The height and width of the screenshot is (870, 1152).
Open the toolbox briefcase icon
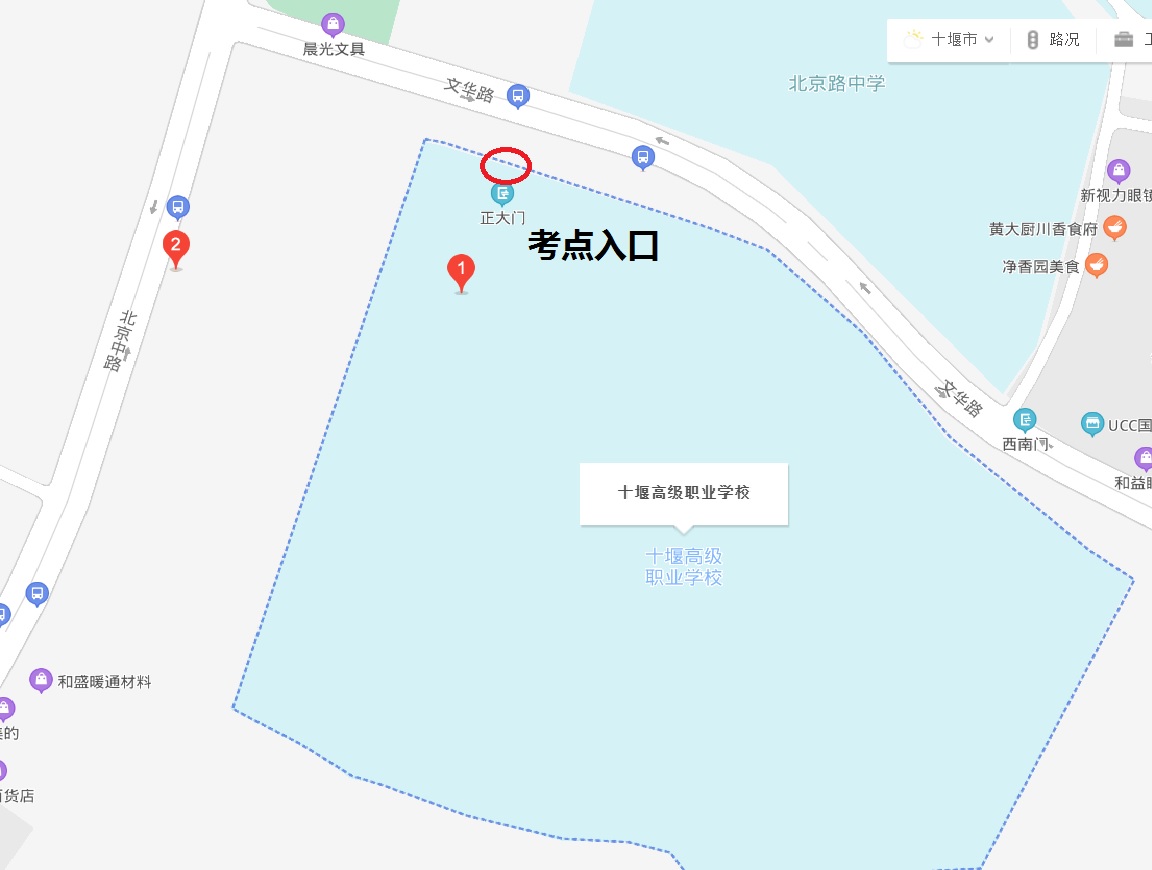(x=1124, y=40)
